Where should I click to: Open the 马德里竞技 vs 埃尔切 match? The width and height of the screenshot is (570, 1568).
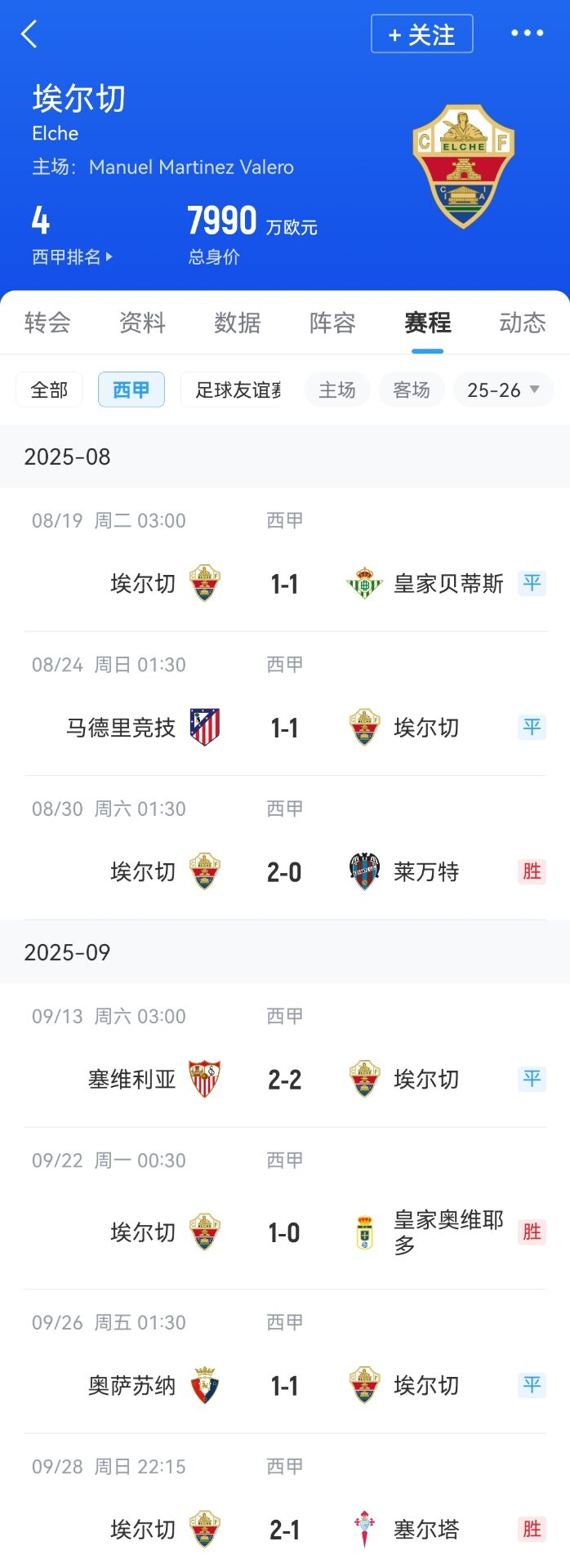tap(285, 727)
